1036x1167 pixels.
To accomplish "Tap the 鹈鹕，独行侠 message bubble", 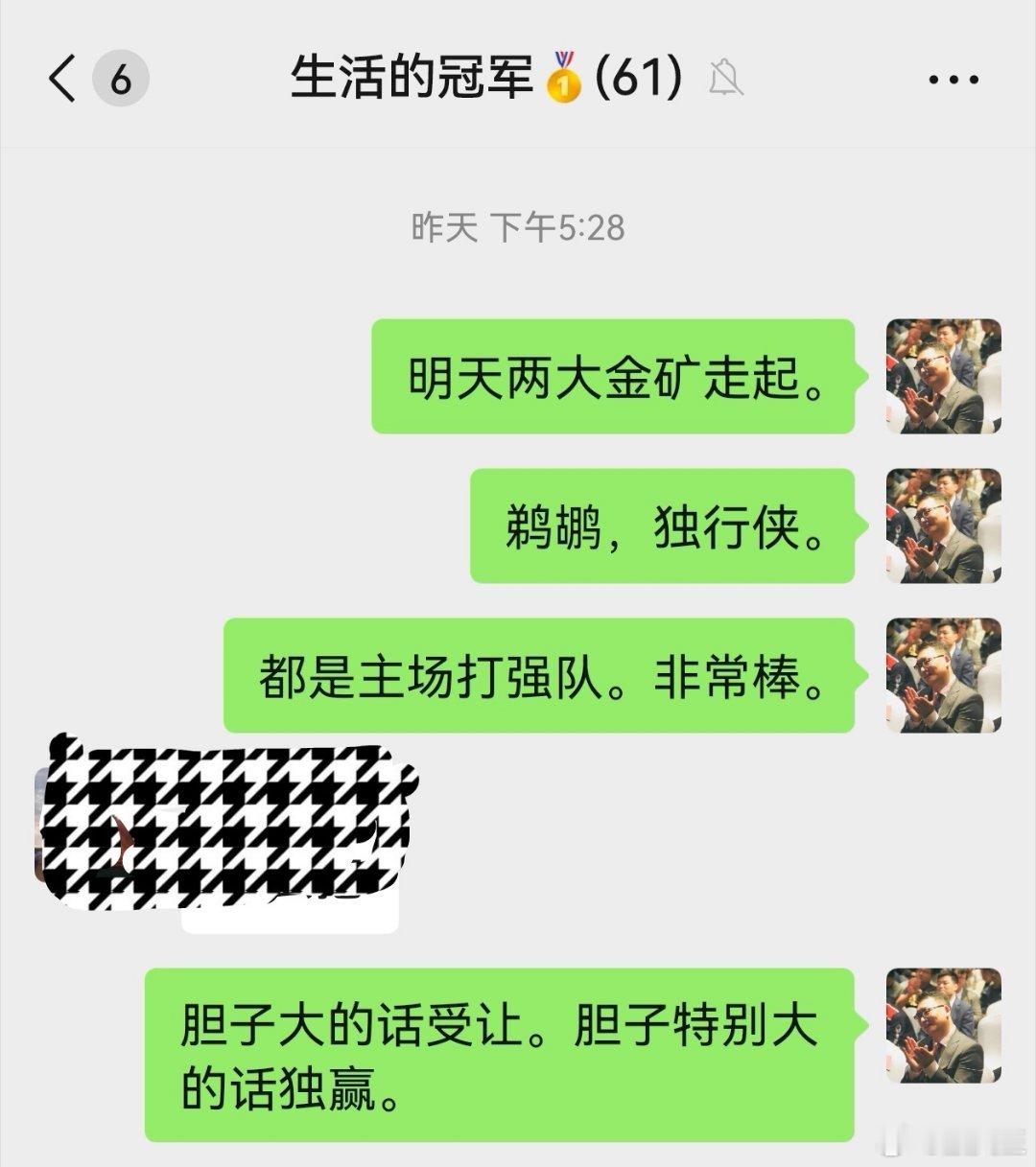I will pyautogui.click(x=662, y=527).
